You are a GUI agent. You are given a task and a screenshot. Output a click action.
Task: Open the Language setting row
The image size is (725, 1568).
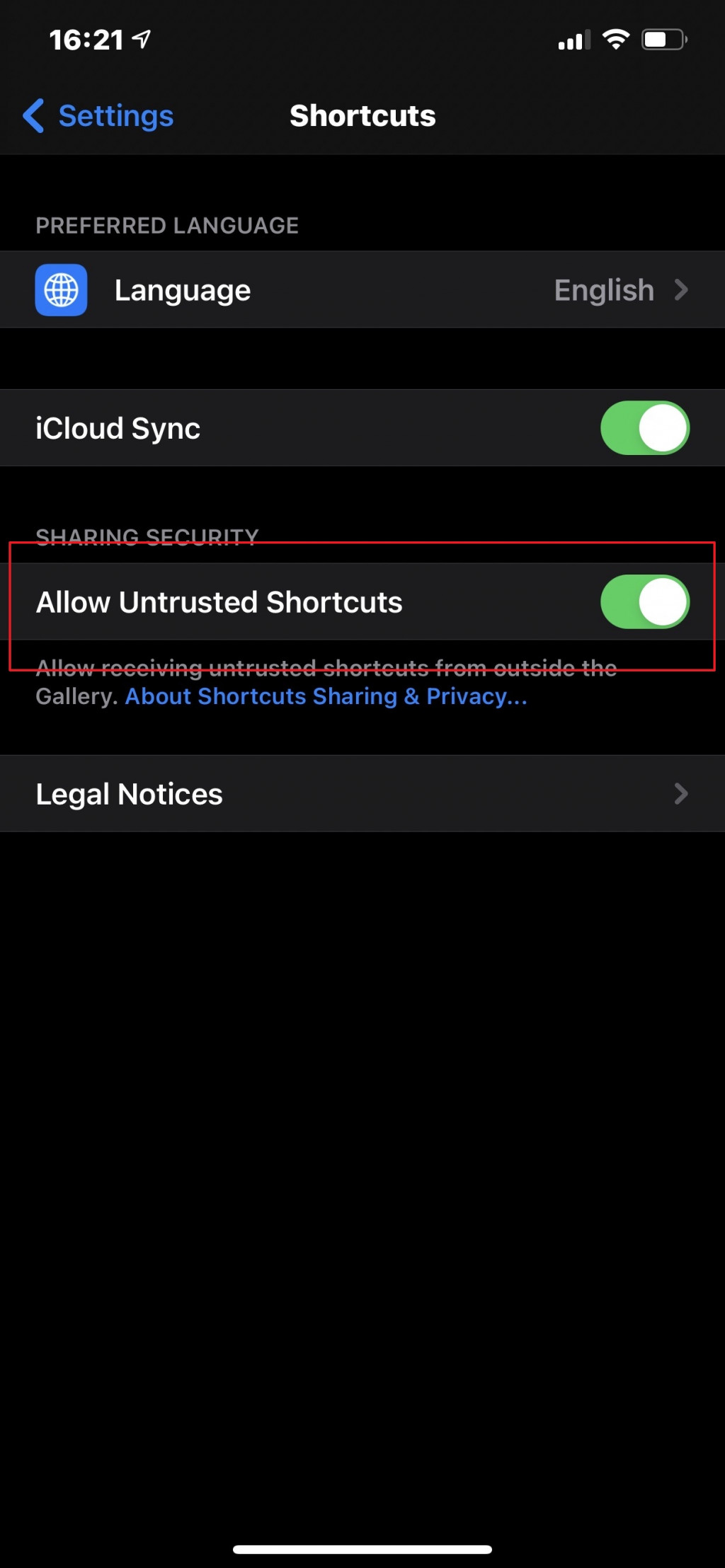click(362, 290)
